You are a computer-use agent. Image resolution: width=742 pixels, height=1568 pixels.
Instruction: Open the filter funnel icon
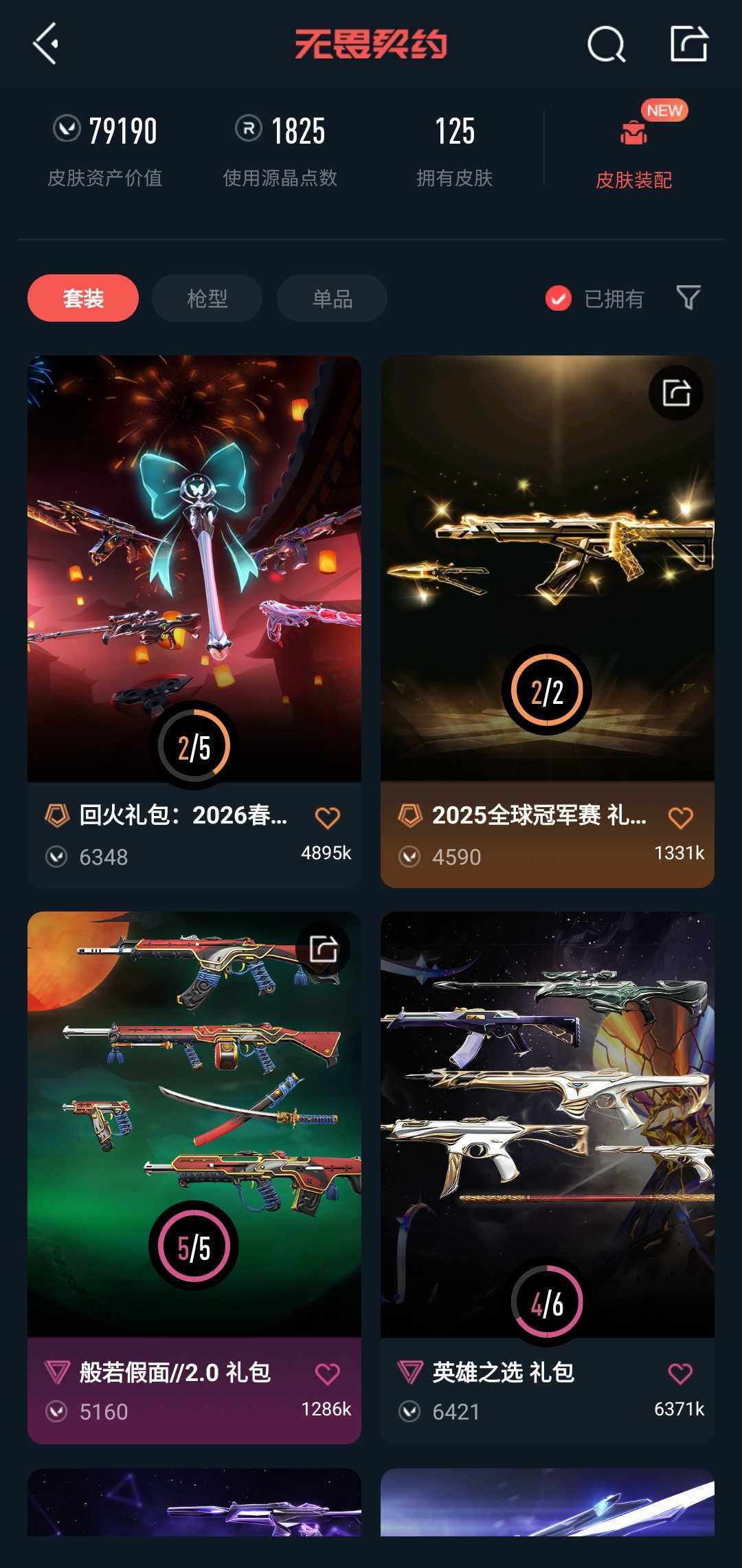click(x=688, y=298)
